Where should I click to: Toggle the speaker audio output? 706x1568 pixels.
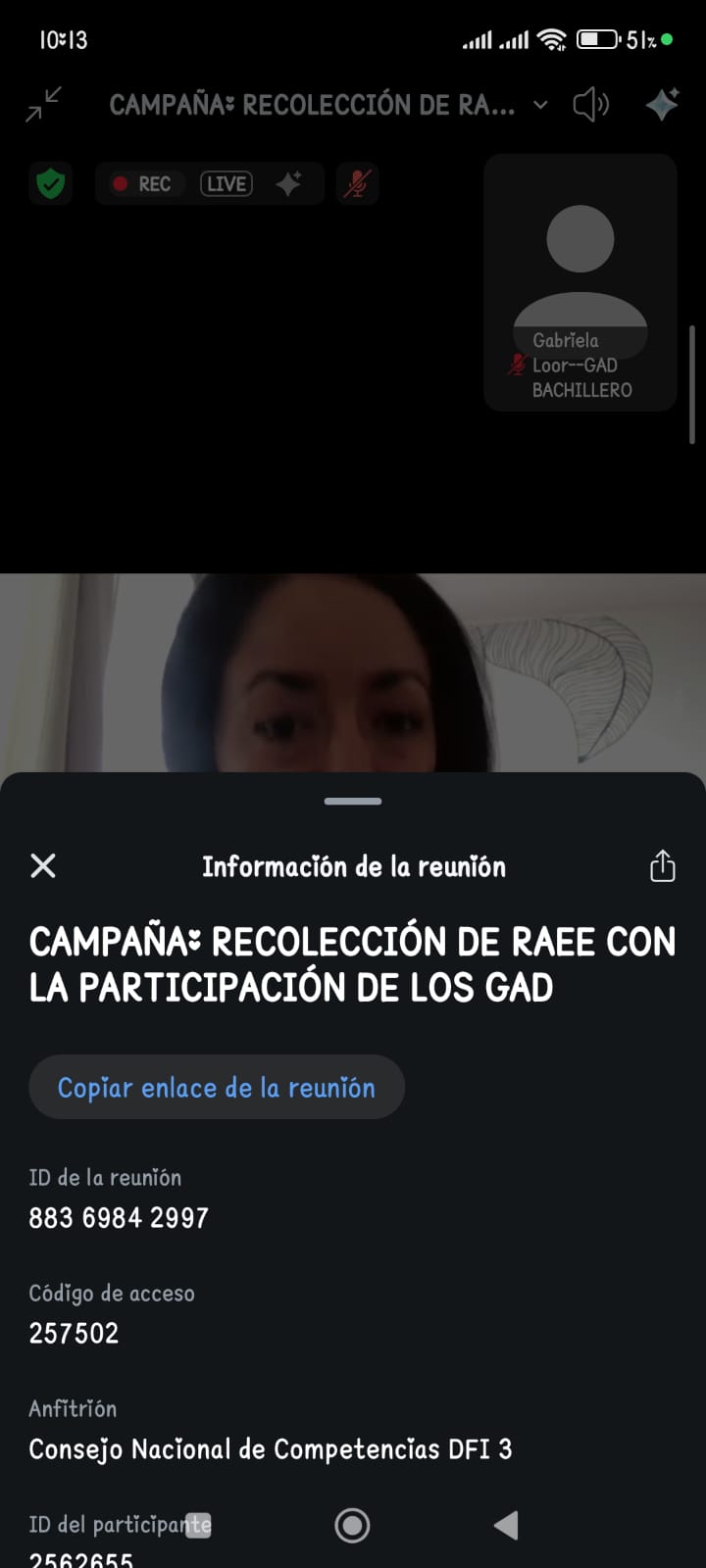coord(590,104)
